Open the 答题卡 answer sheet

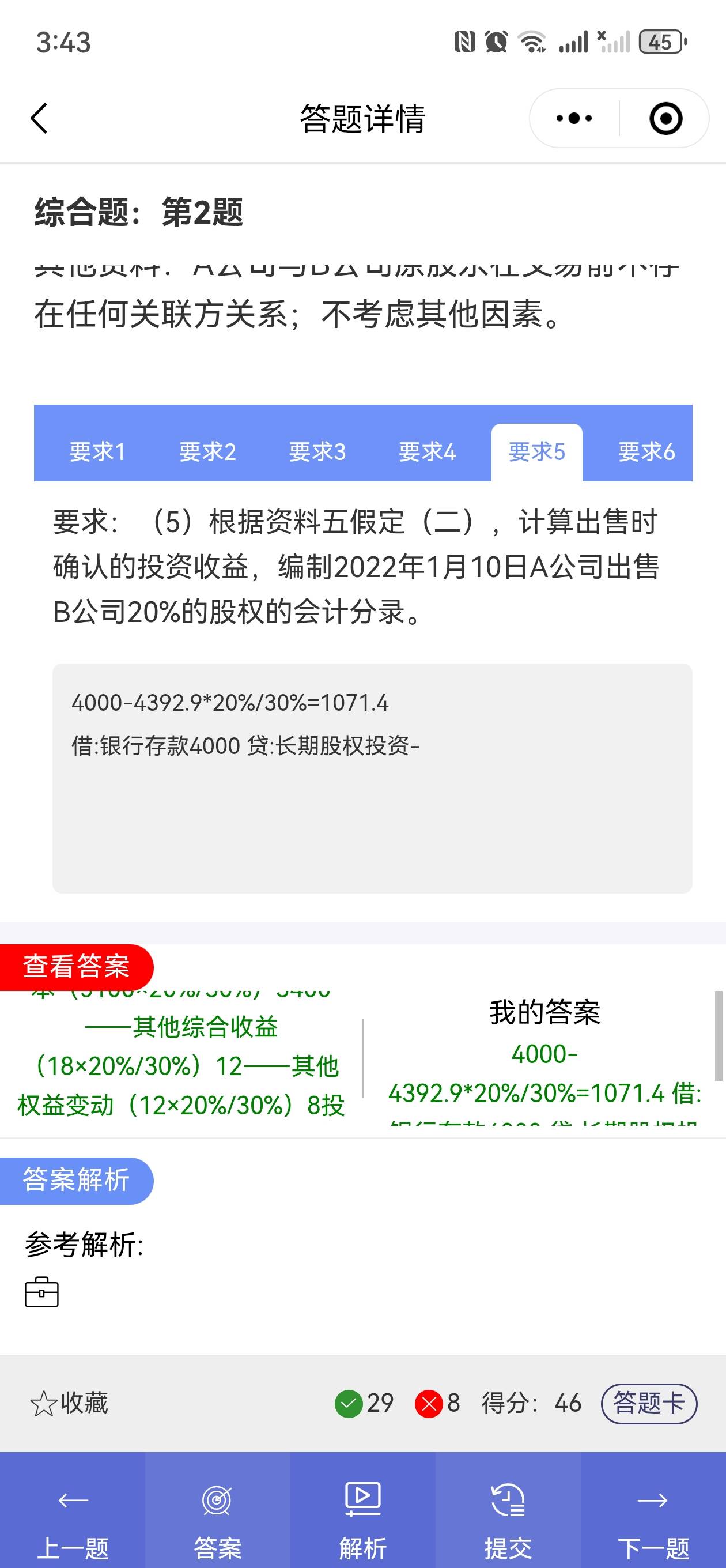click(x=649, y=1403)
